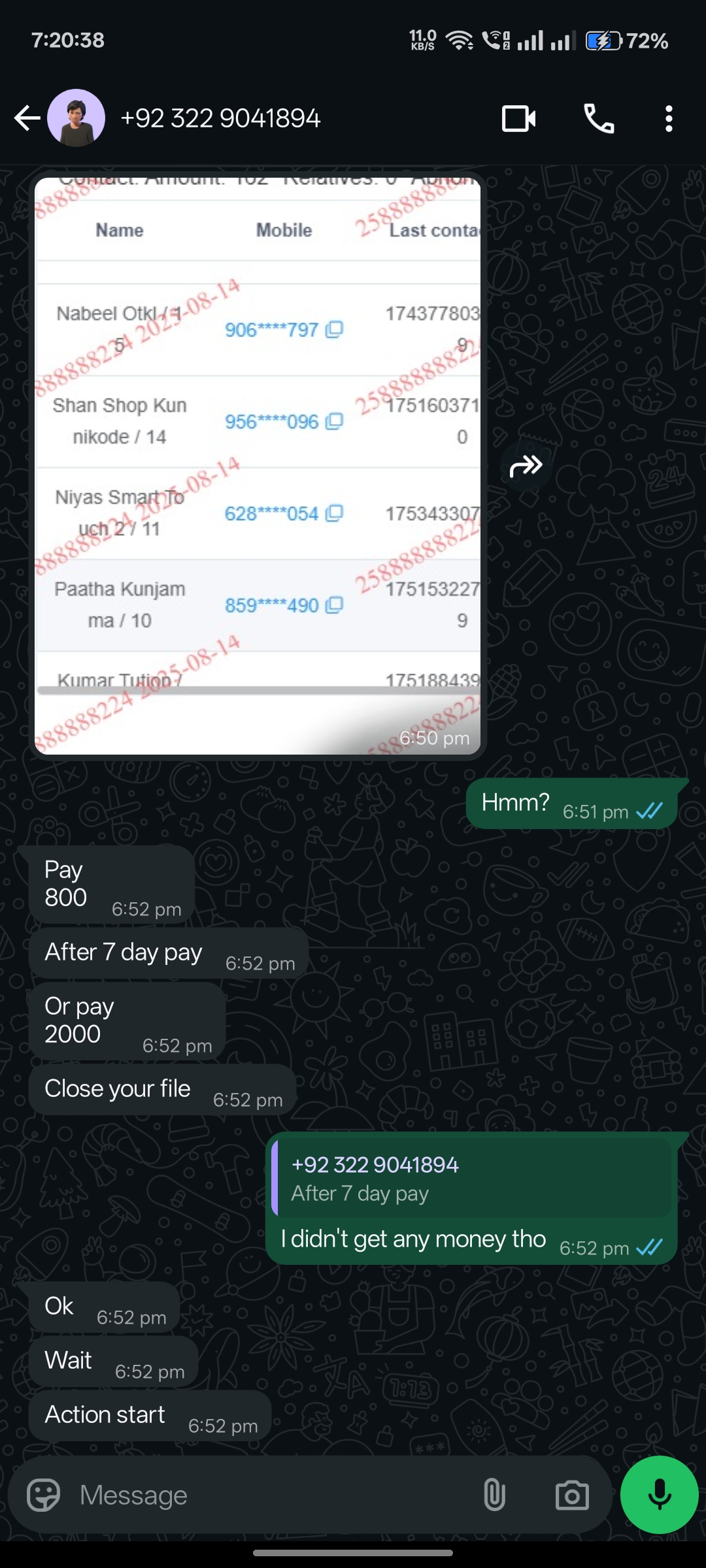Screen dimensions: 706x1568
Task: Tap the microphone voice message button
Action: pos(659,1494)
